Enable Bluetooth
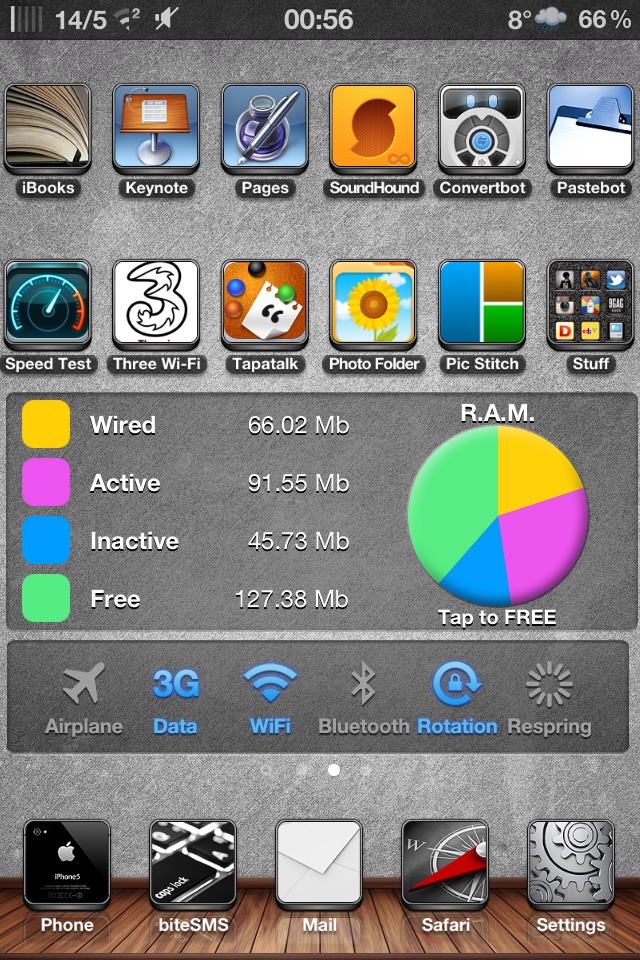The image size is (640, 960). [363, 699]
